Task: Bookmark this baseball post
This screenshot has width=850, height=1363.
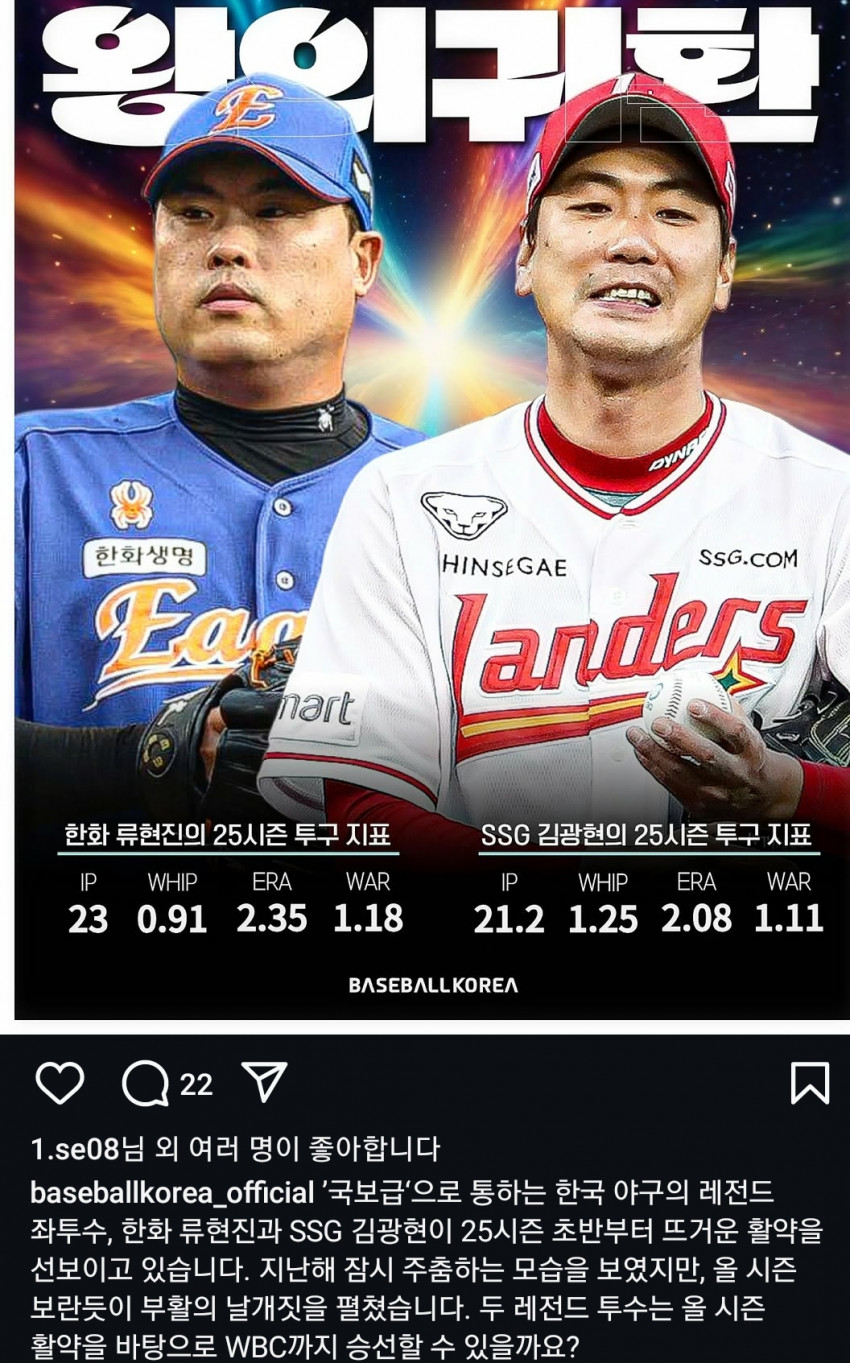Action: pos(809,1083)
